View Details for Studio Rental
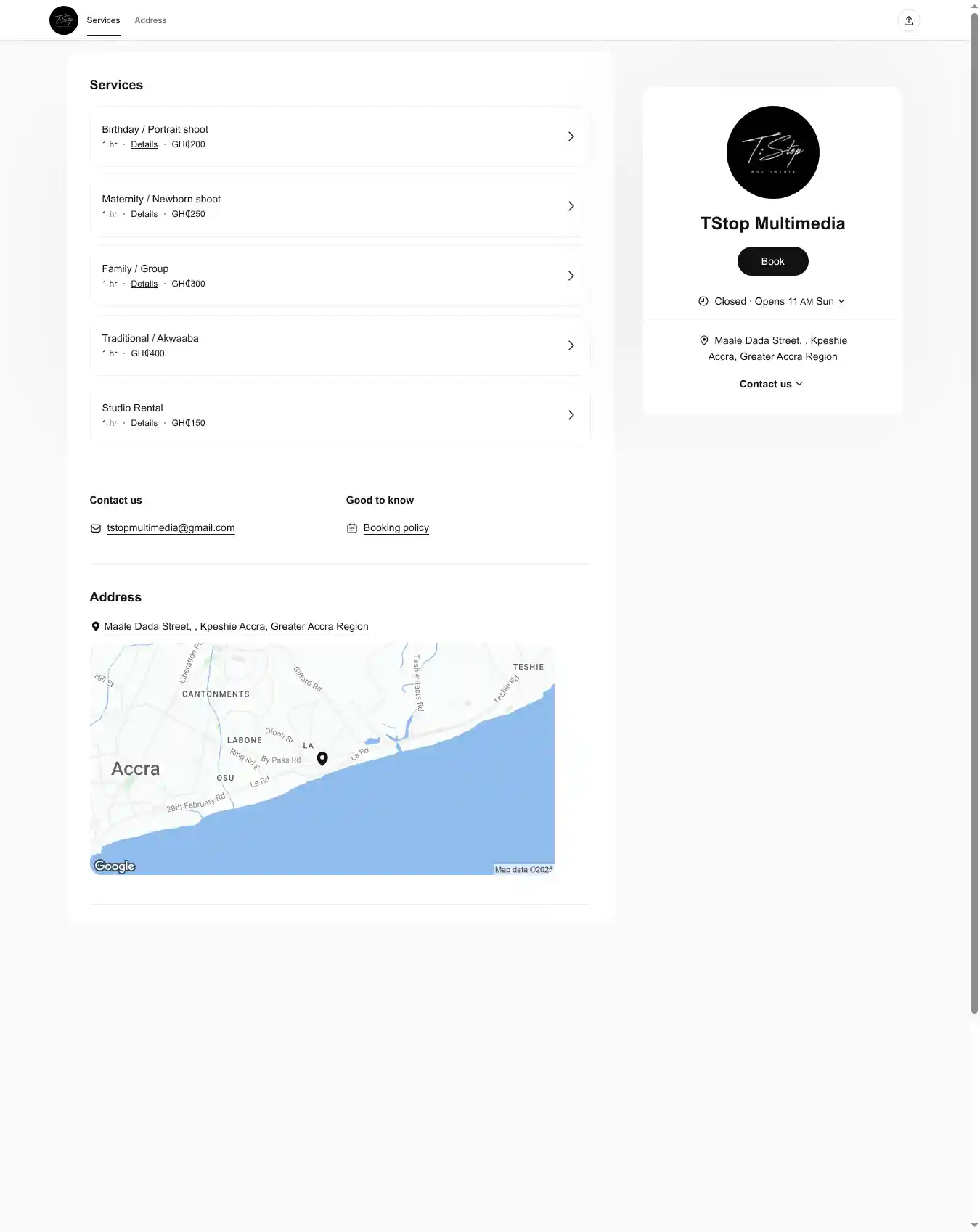Viewport: 980px width, 1232px height. 144,423
